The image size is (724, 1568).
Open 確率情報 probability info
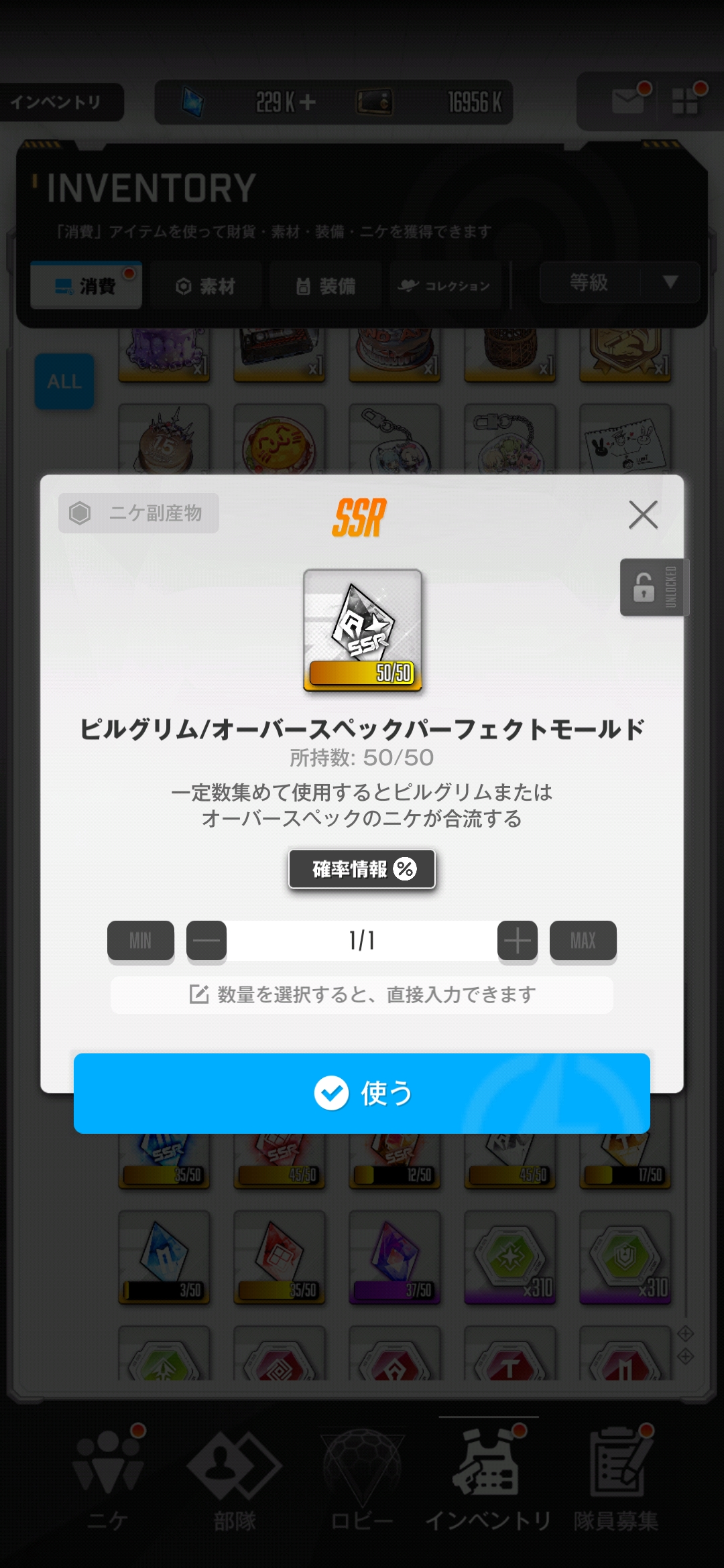pos(362,869)
